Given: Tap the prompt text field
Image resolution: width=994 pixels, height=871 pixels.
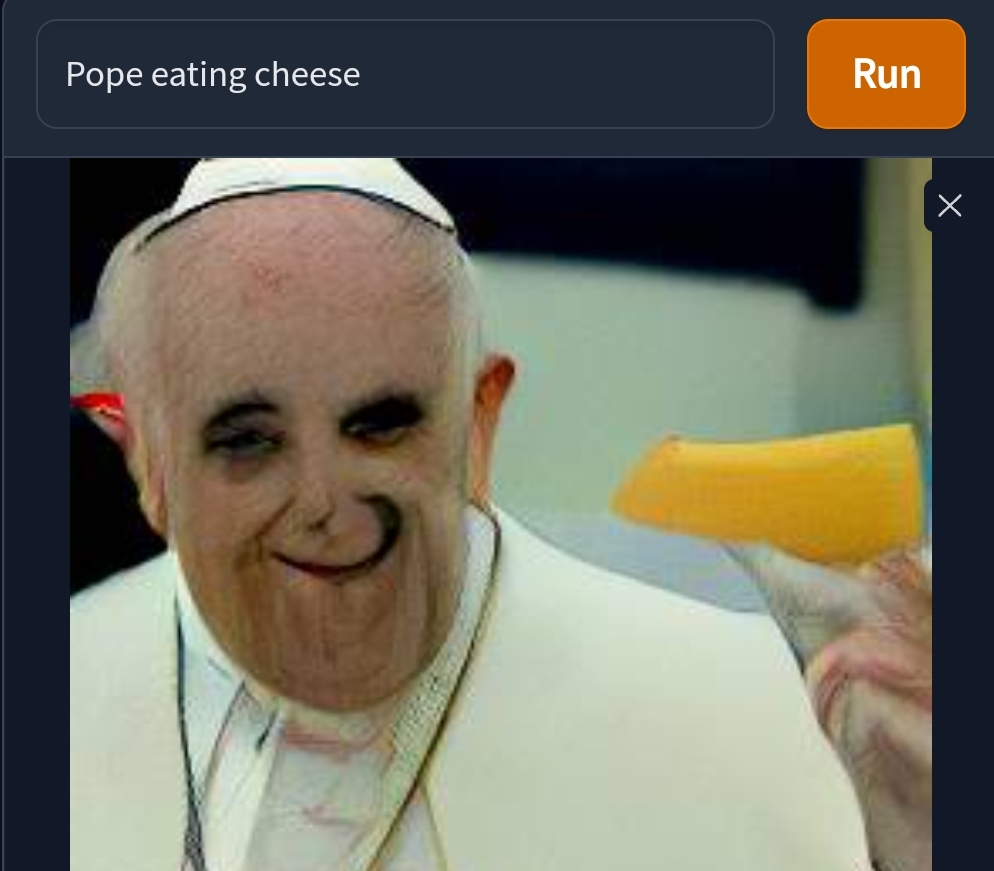Looking at the screenshot, I should [405, 74].
